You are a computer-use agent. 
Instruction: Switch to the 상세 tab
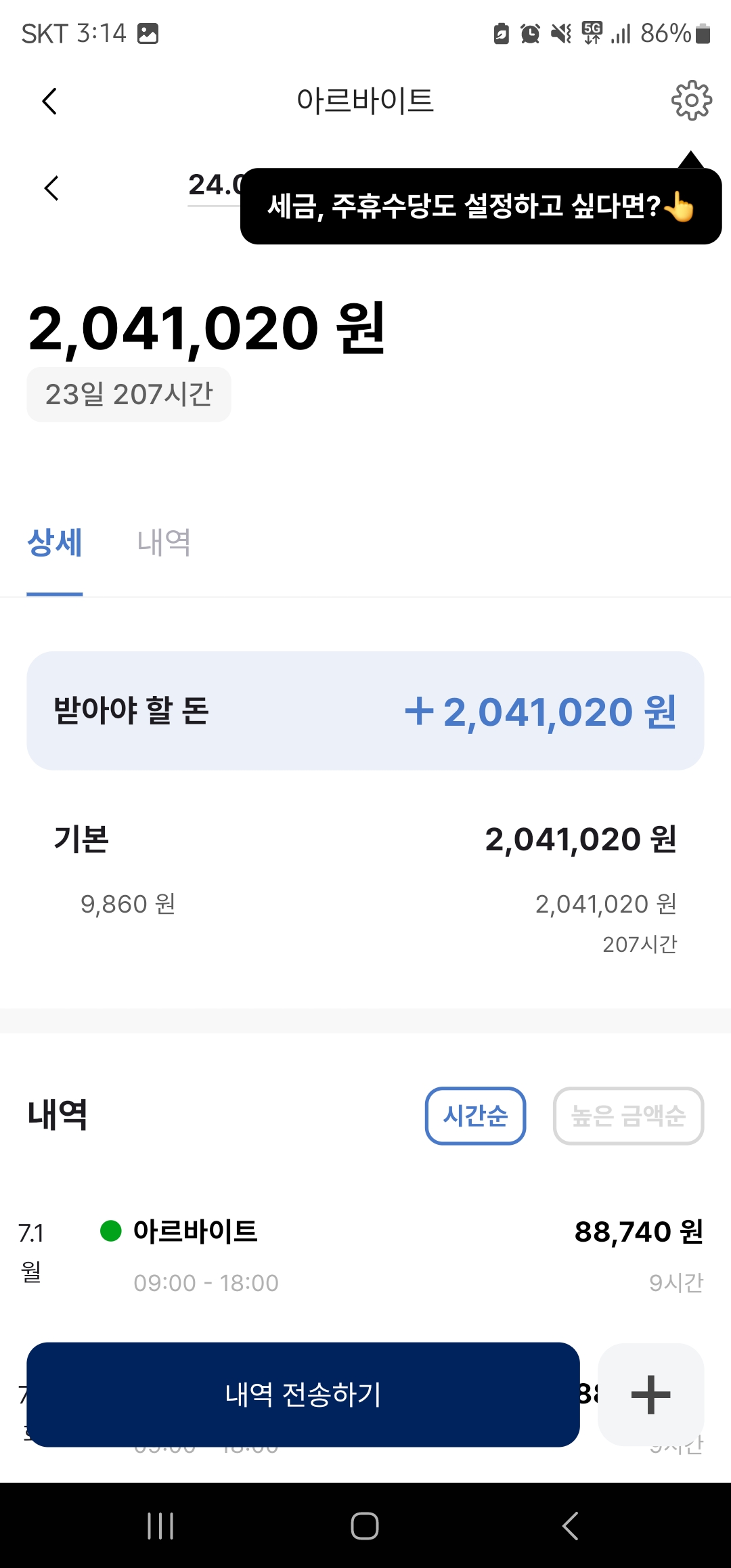(x=54, y=542)
